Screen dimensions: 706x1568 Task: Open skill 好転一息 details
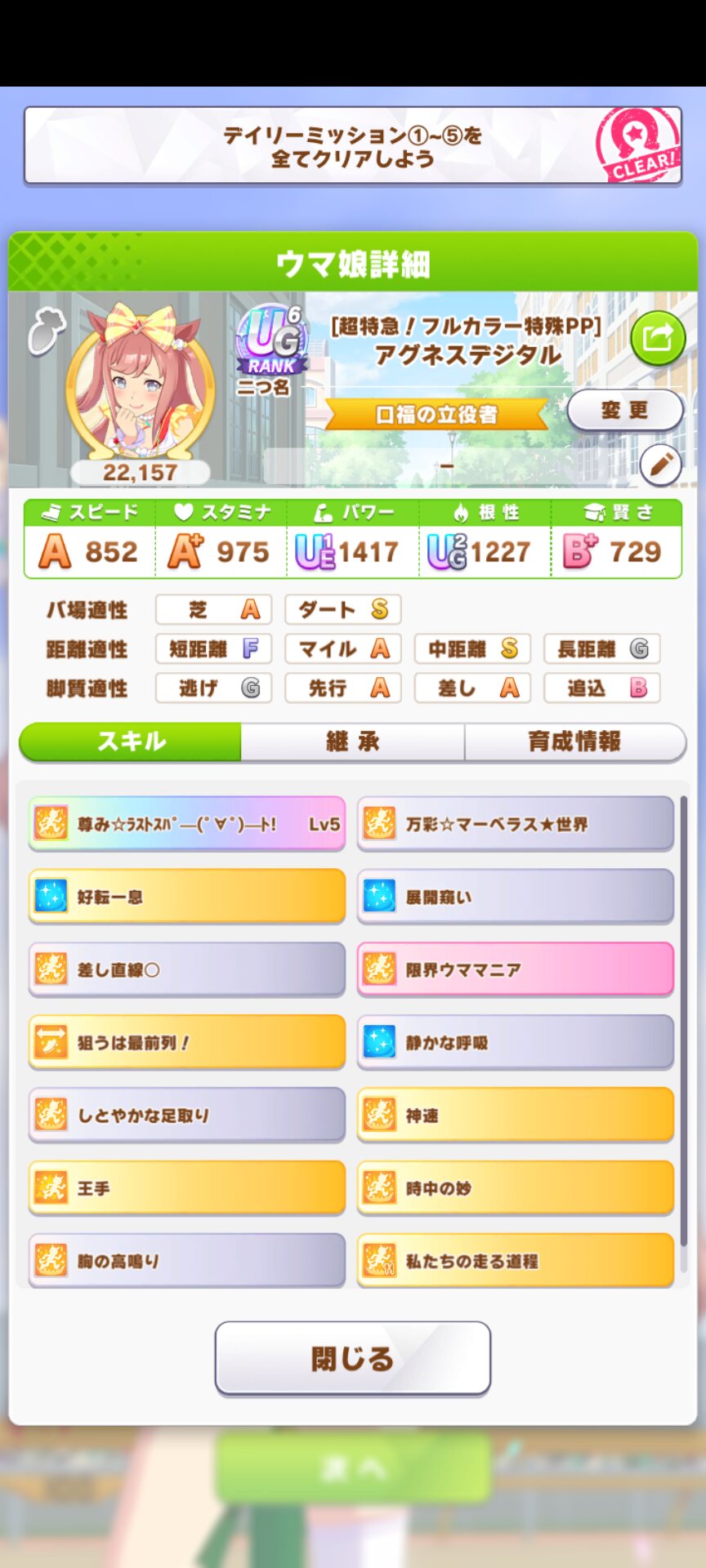tap(187, 897)
